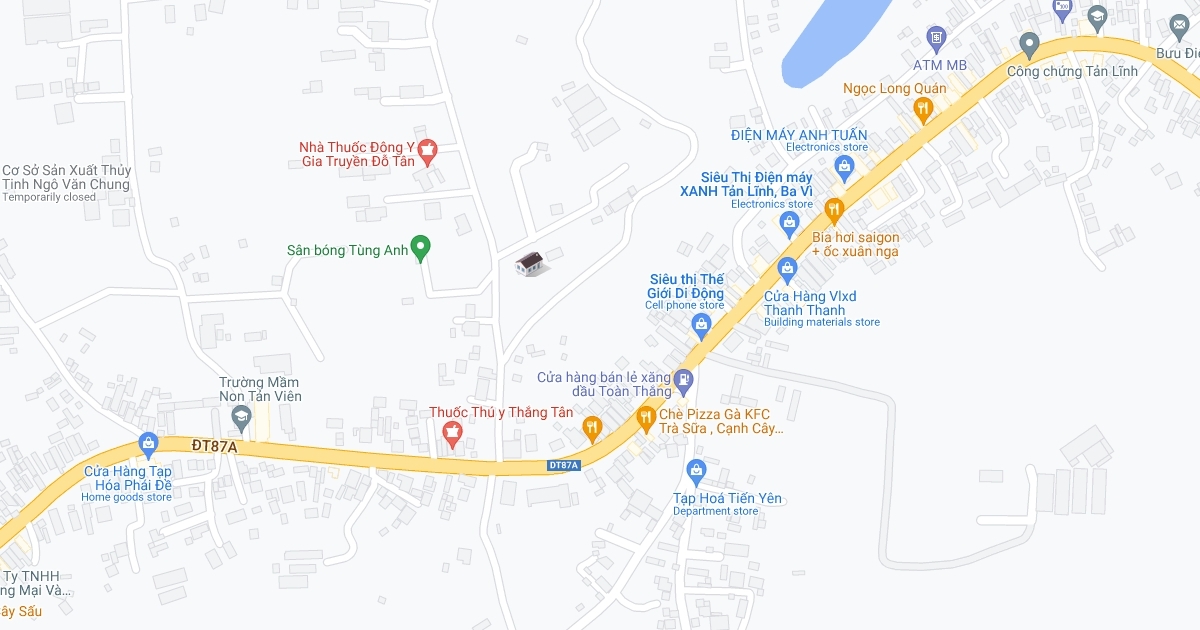The height and width of the screenshot is (630, 1200).
Task: Open the ATM MB marker
Action: tap(936, 40)
